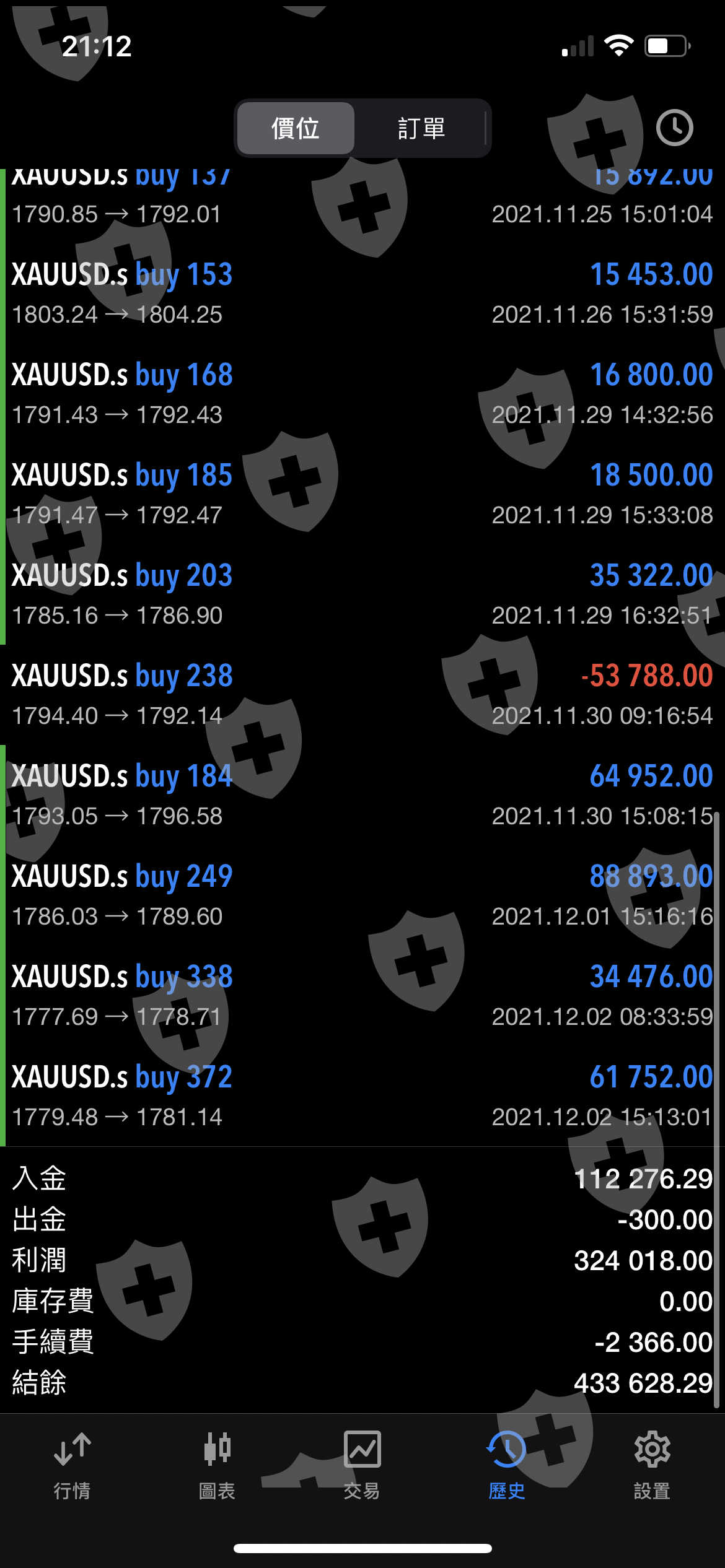725x1568 pixels.
Task: Expand the buy 338 trade entry
Action: [362, 996]
